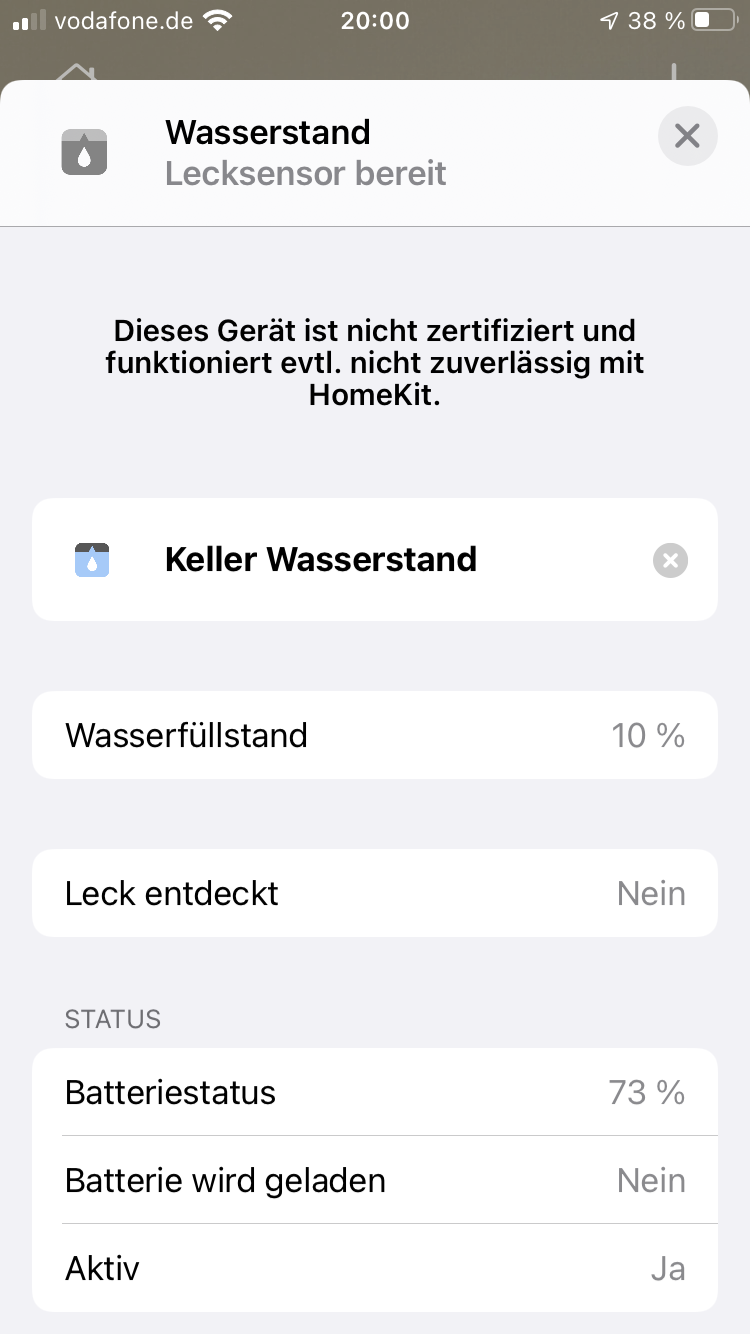
Task: Tap the 20:00 clock in status bar
Action: pyautogui.click(x=375, y=19)
